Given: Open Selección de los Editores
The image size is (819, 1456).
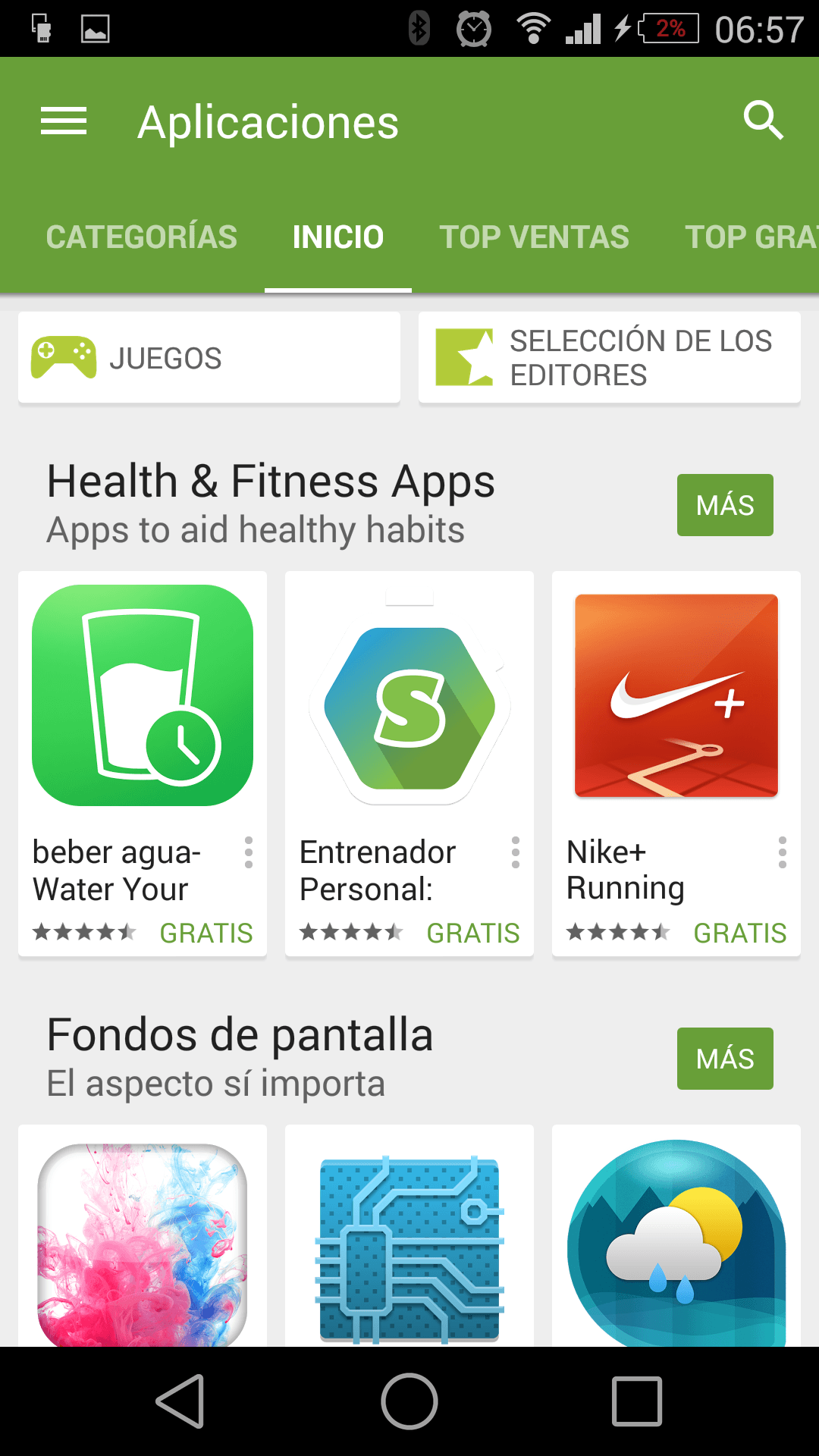Looking at the screenshot, I should click(610, 357).
